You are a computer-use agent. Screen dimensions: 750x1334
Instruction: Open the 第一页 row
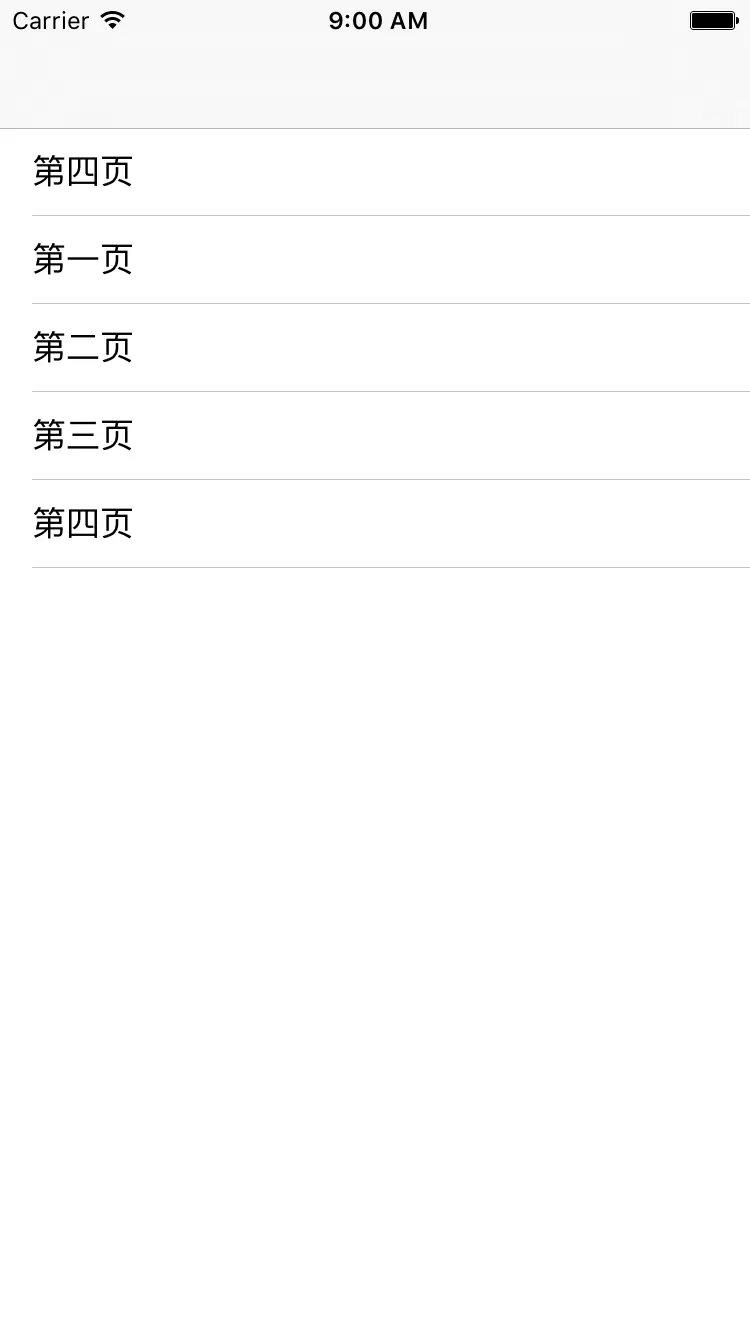point(375,260)
